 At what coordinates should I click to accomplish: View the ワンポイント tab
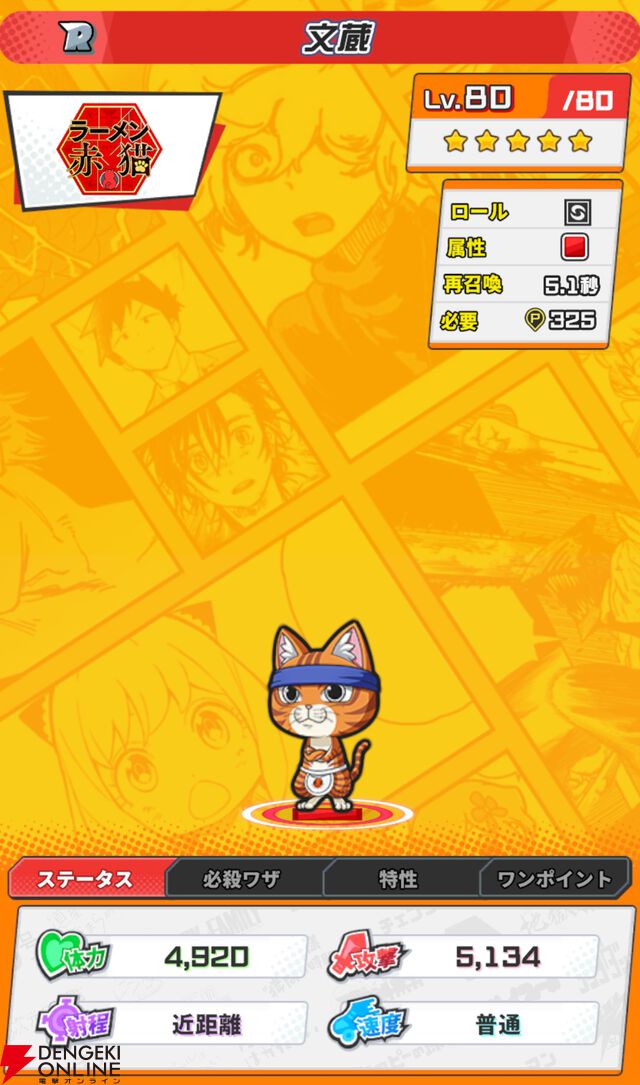click(x=555, y=879)
